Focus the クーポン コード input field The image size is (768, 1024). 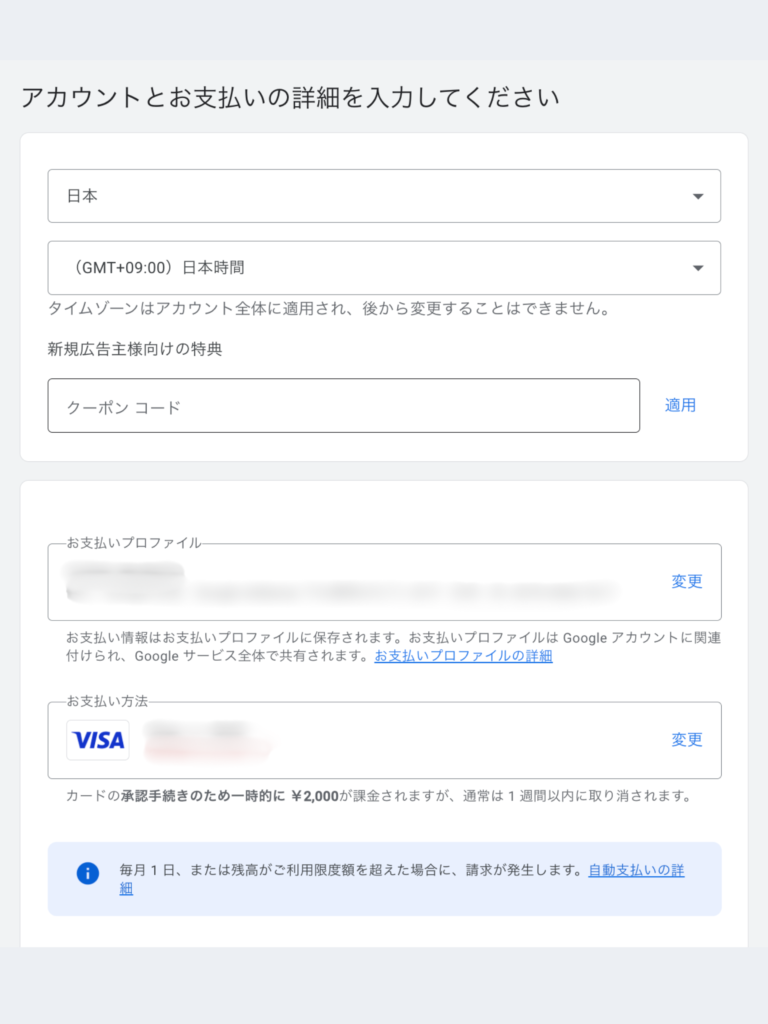[343, 406]
